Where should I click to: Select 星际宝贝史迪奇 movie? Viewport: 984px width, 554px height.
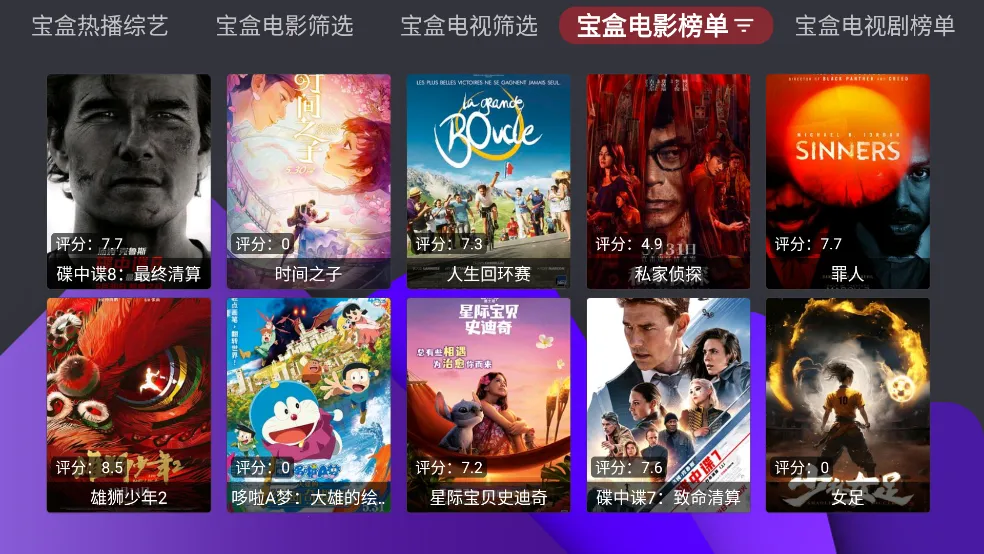pyautogui.click(x=488, y=404)
